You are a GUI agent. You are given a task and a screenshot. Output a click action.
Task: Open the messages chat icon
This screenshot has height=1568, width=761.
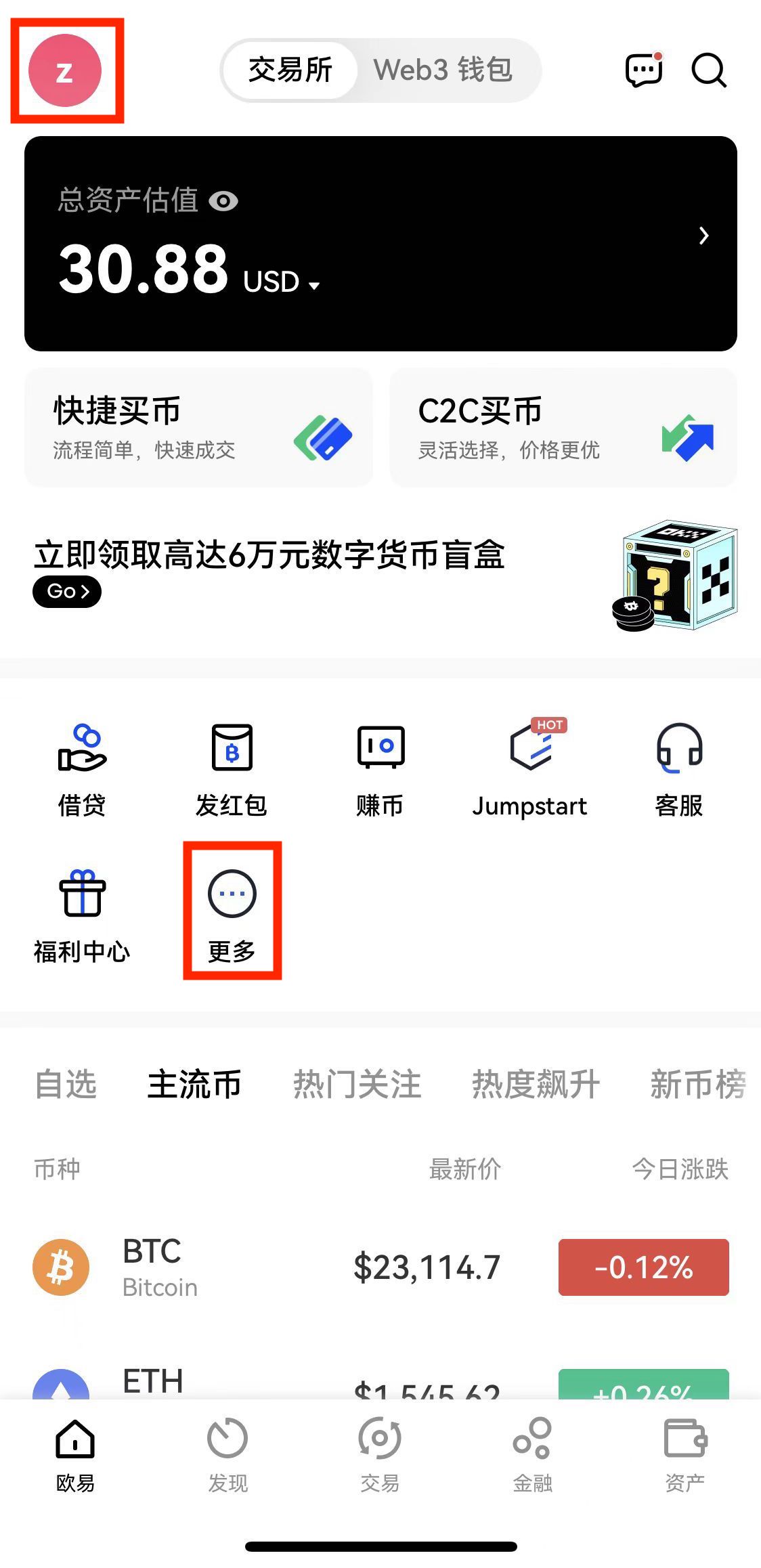(x=643, y=70)
